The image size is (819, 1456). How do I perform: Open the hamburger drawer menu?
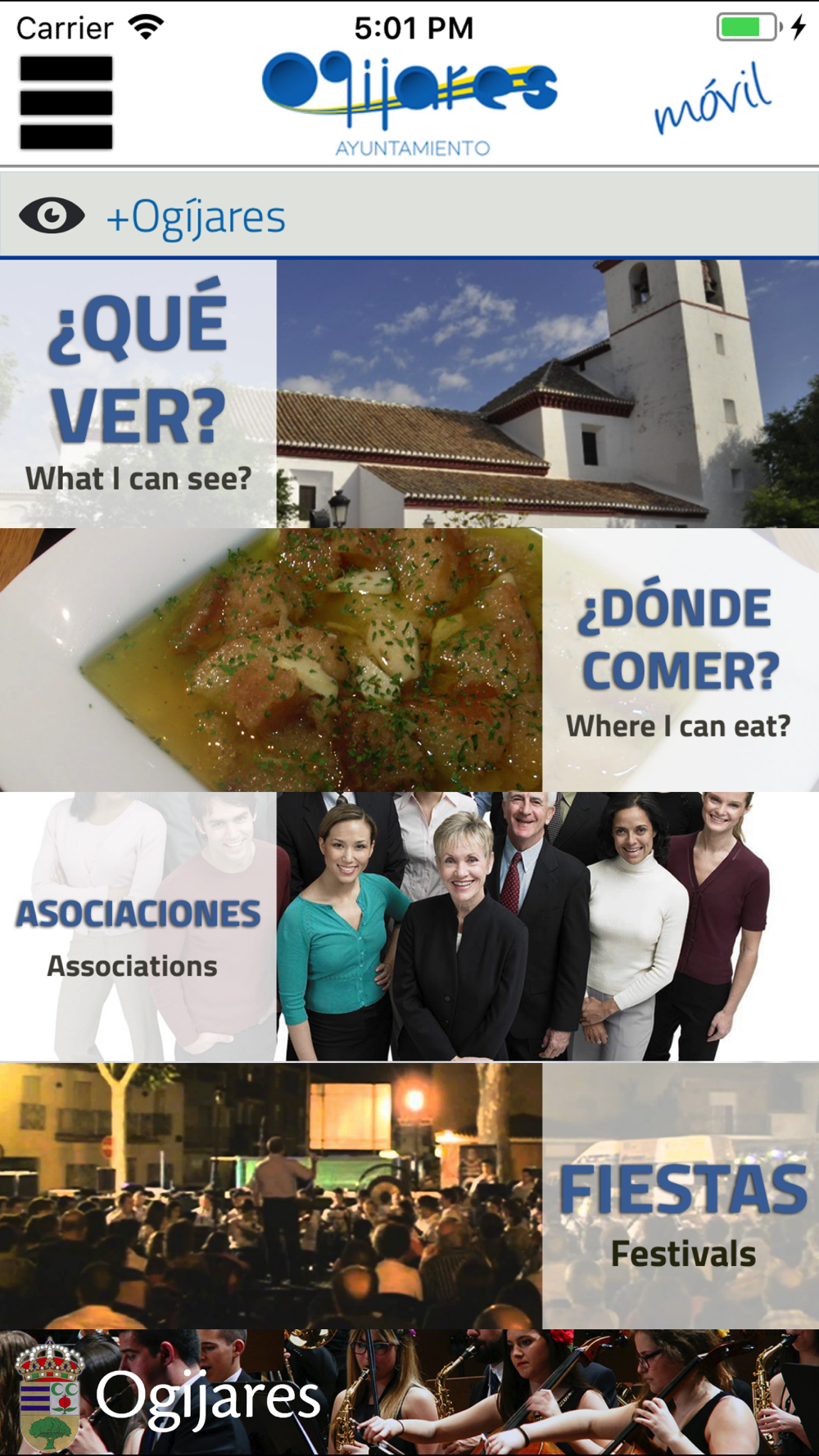point(66,102)
